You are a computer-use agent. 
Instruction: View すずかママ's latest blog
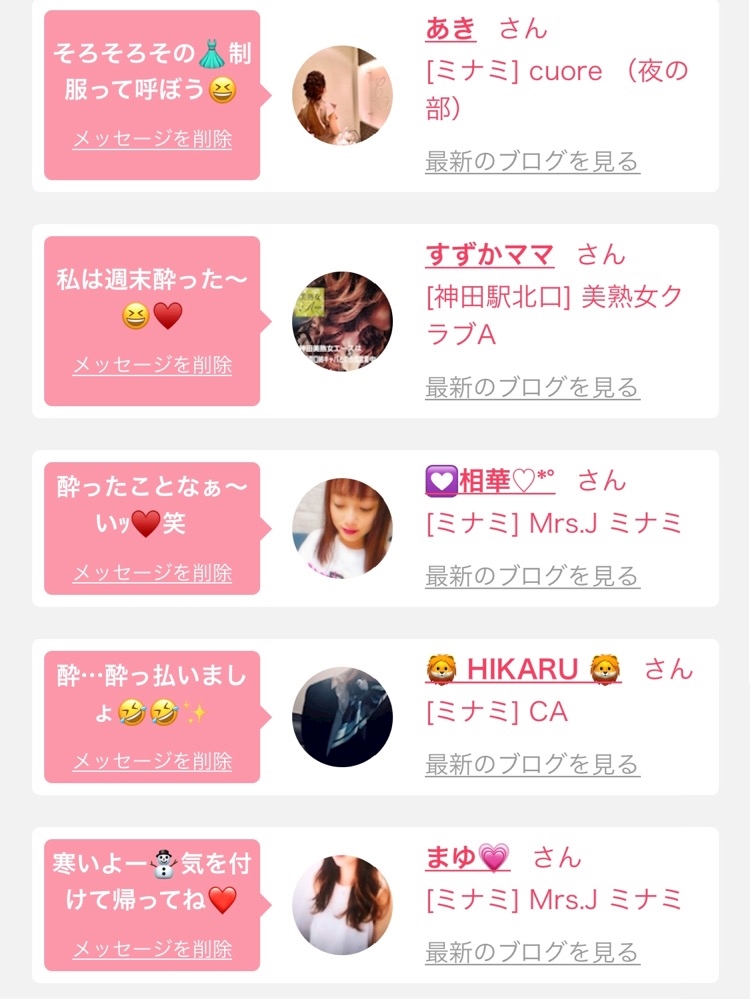(x=533, y=387)
